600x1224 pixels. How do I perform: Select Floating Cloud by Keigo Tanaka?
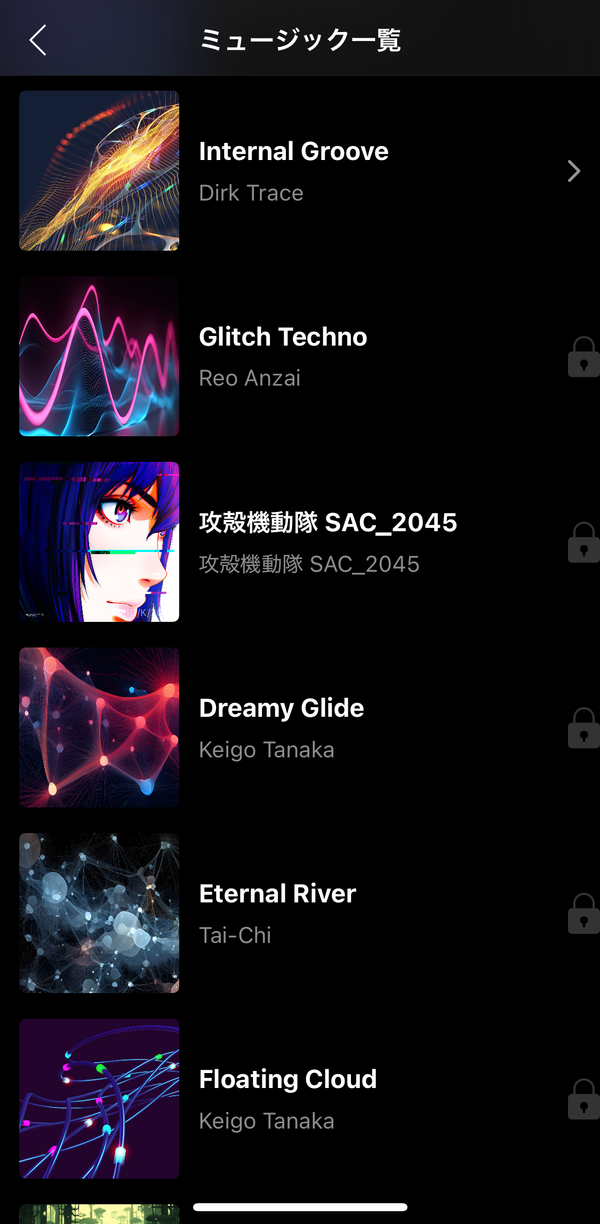coord(300,1099)
